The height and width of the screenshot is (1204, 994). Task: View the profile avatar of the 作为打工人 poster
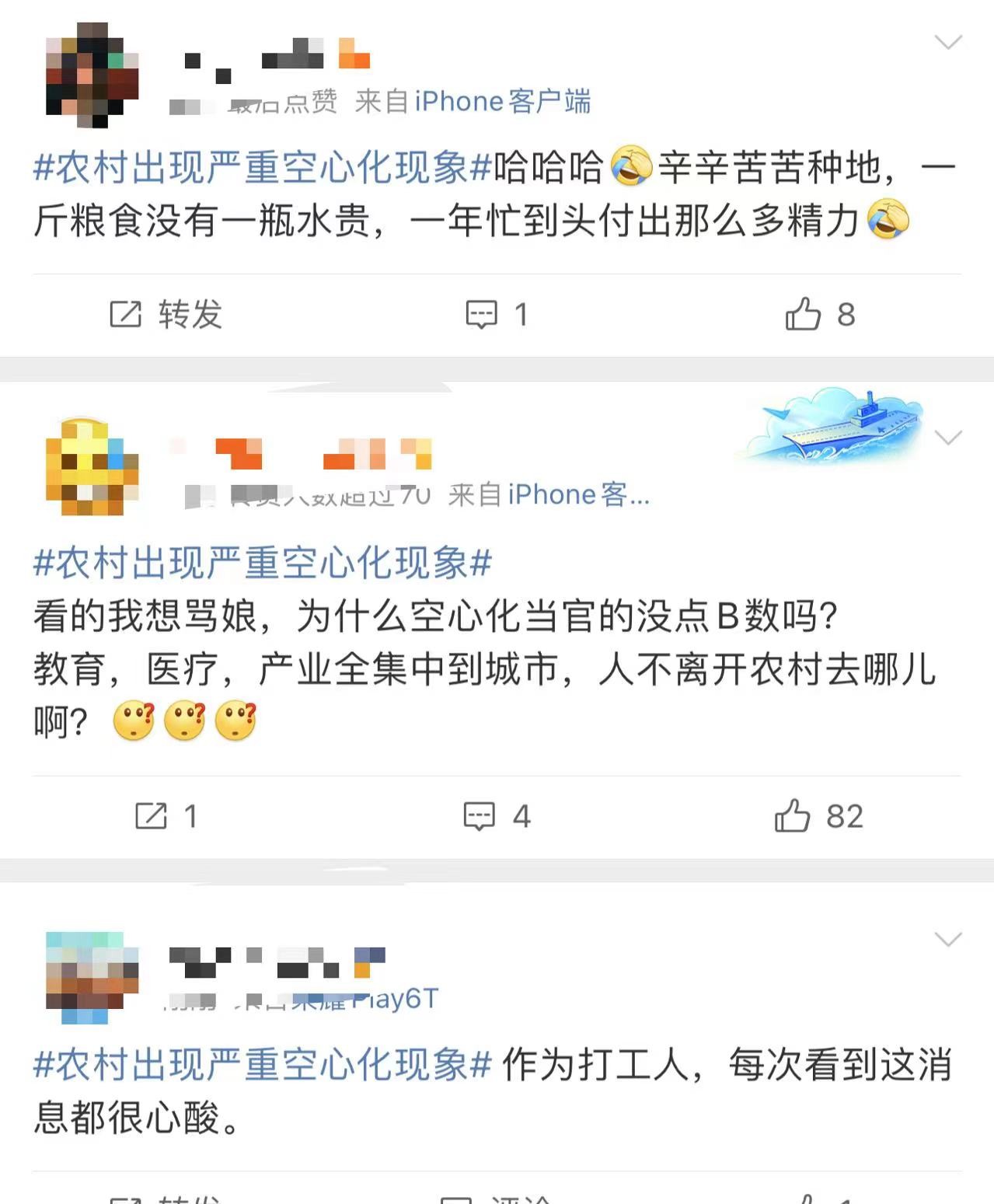coord(92,977)
